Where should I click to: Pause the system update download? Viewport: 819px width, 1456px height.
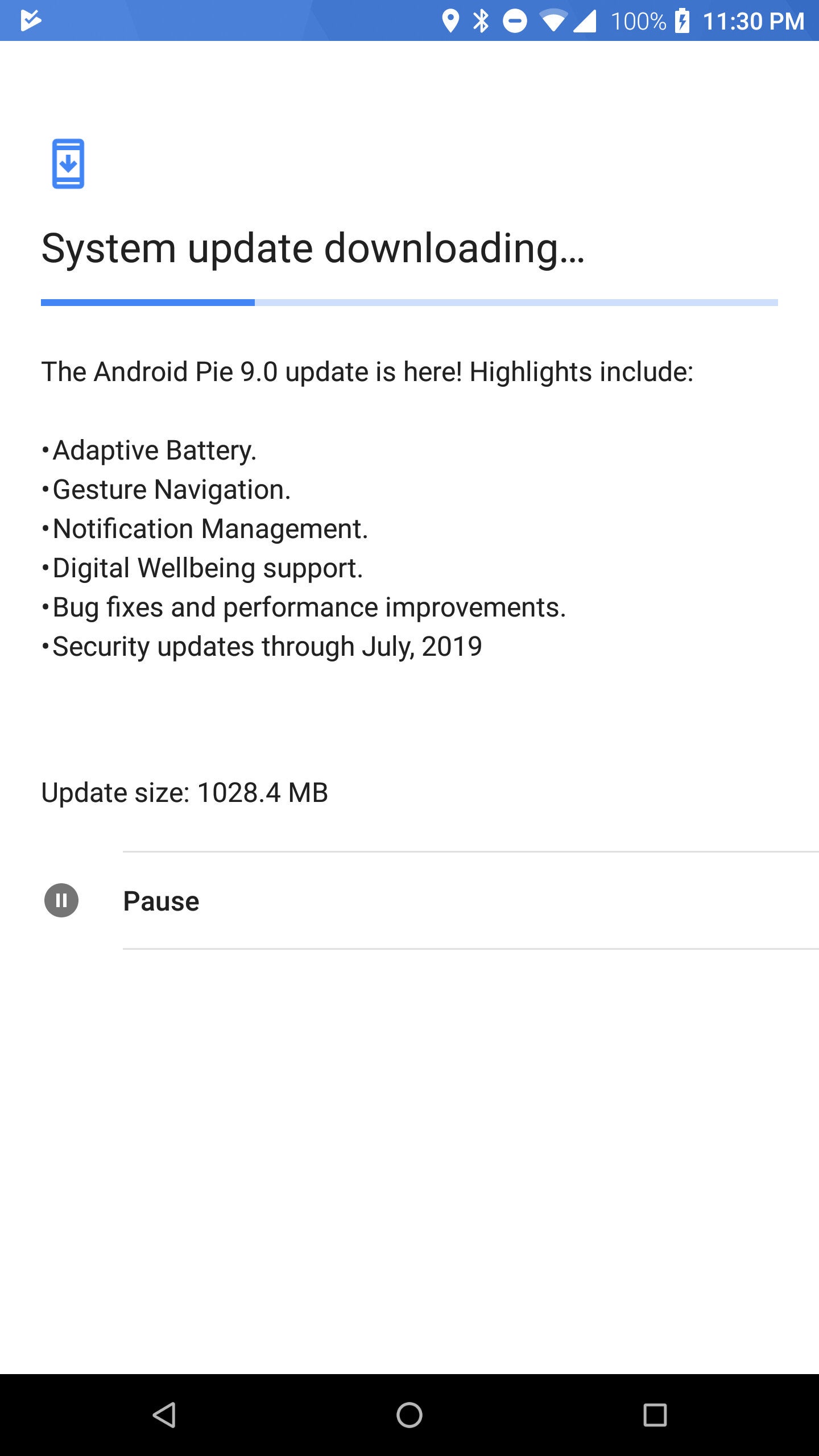click(162, 901)
